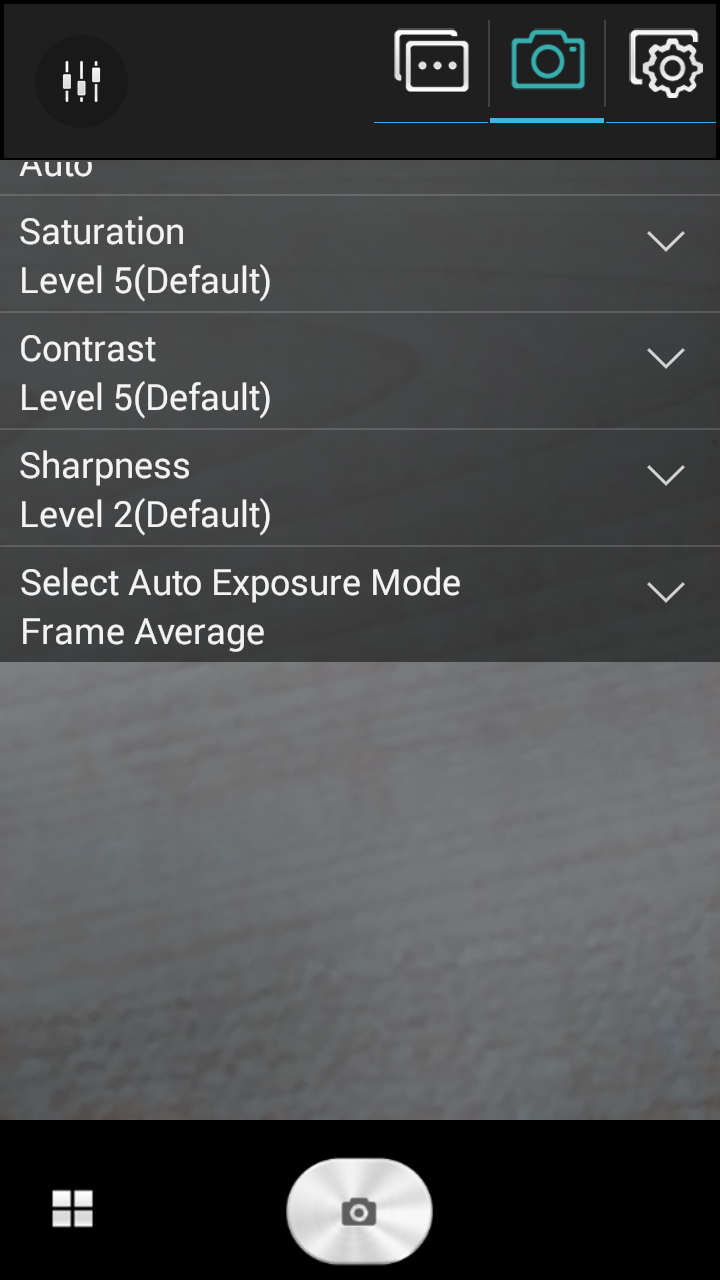Expand the Saturation dropdown
The height and width of the screenshot is (1280, 720).
click(x=665, y=241)
